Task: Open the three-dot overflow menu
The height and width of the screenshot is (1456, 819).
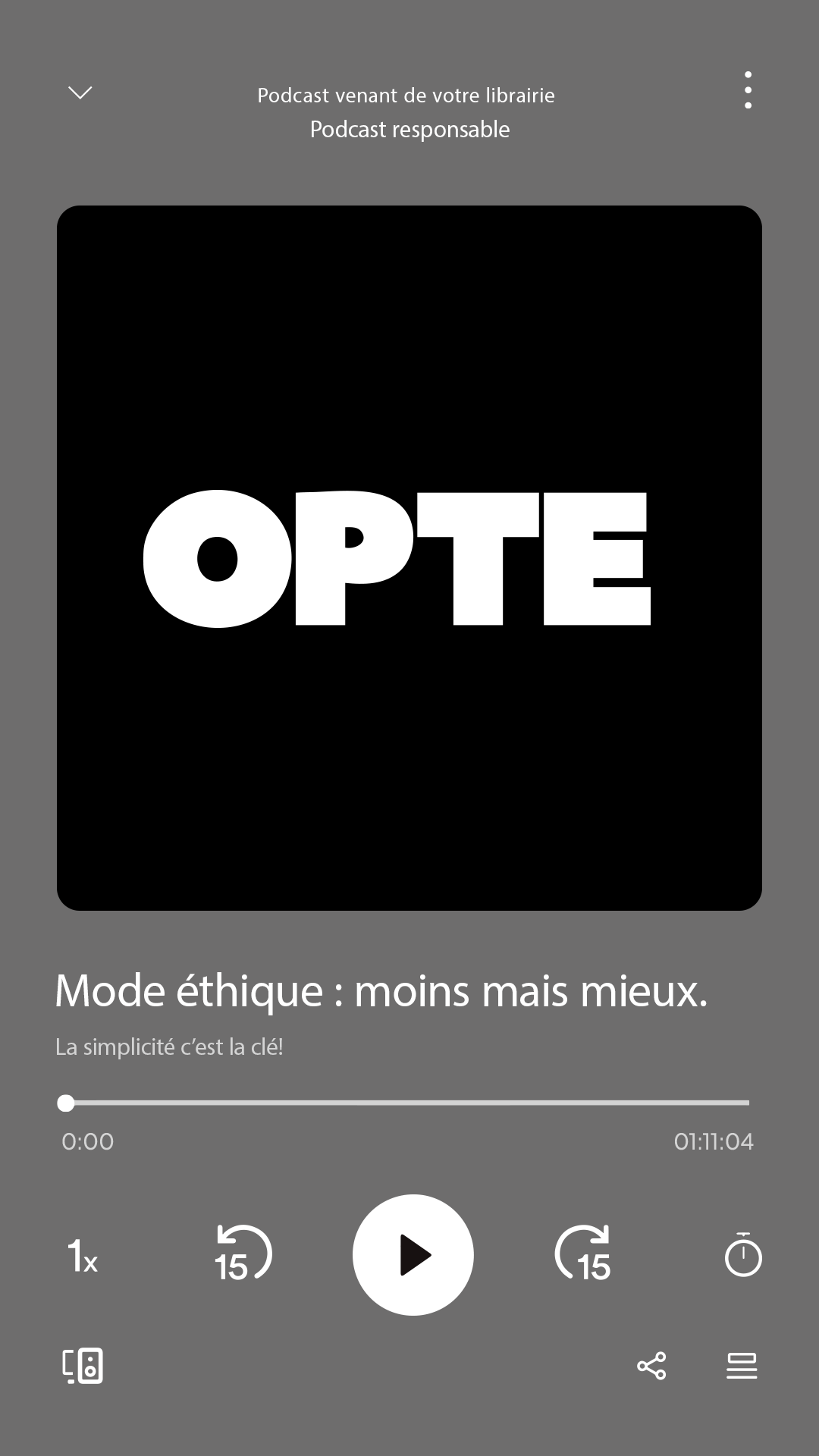Action: [x=748, y=90]
